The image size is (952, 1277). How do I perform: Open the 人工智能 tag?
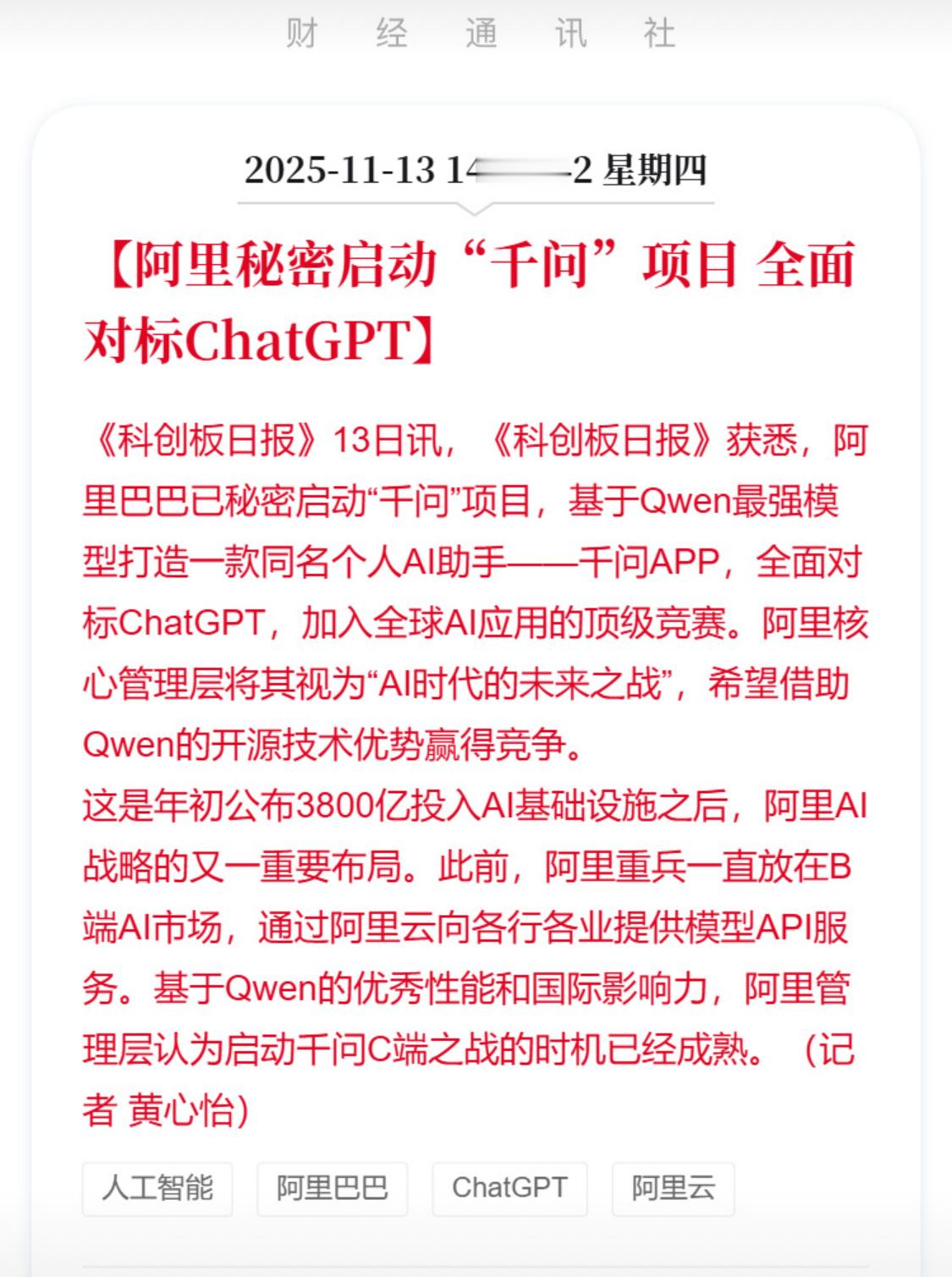coord(157,1188)
